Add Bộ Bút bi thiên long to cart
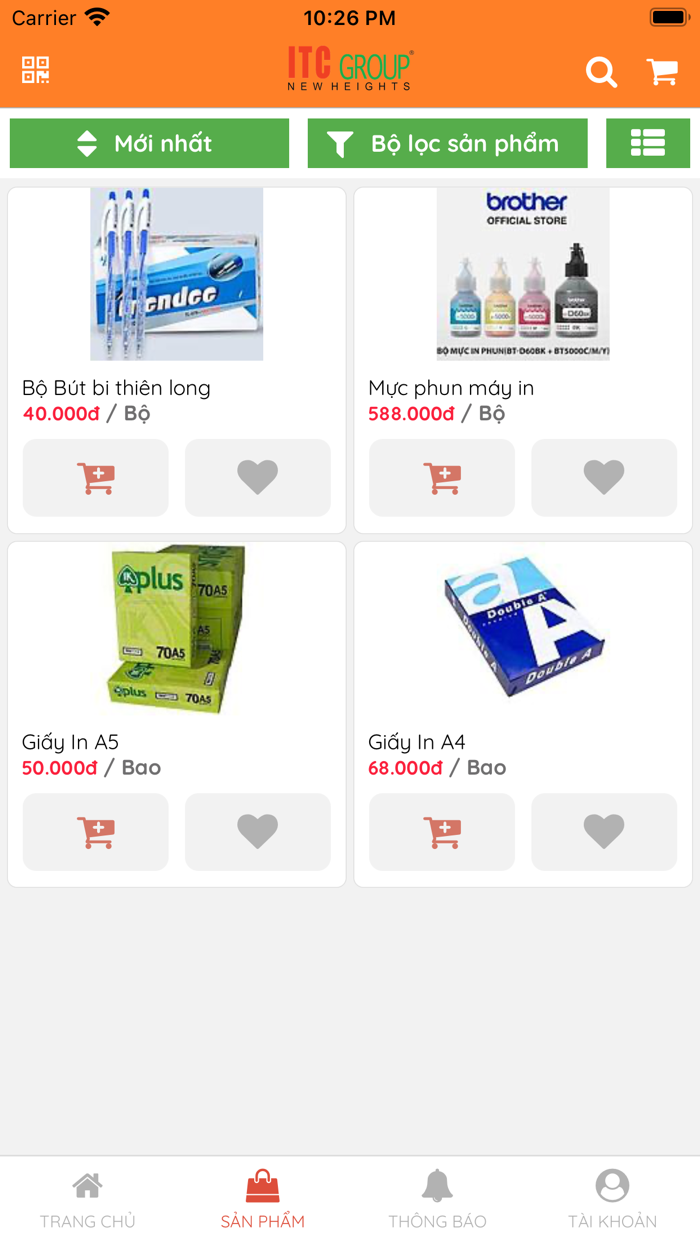This screenshot has height=1244, width=700. (96, 478)
